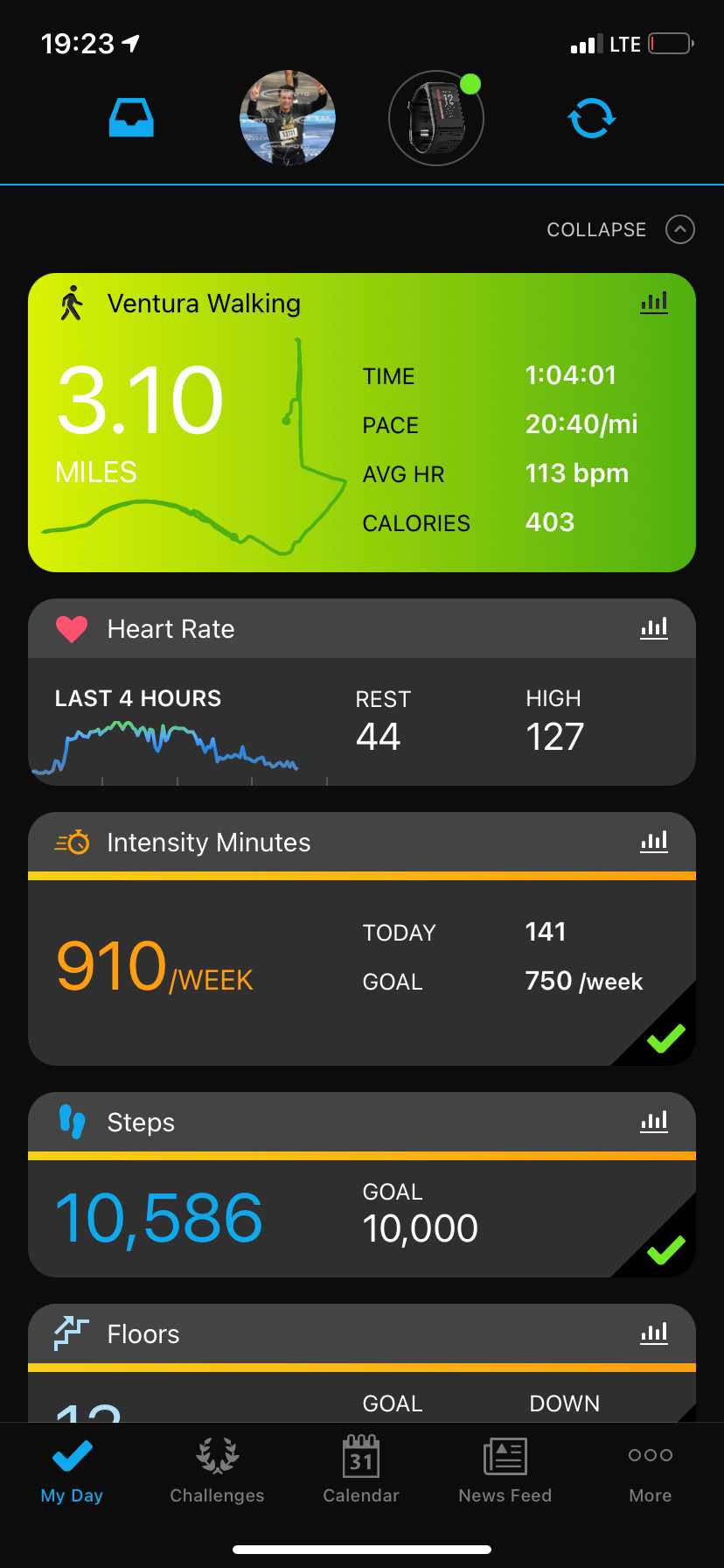Screen dimensions: 724x1568
Task: View the Heart Rate chart icon
Action: [654, 628]
